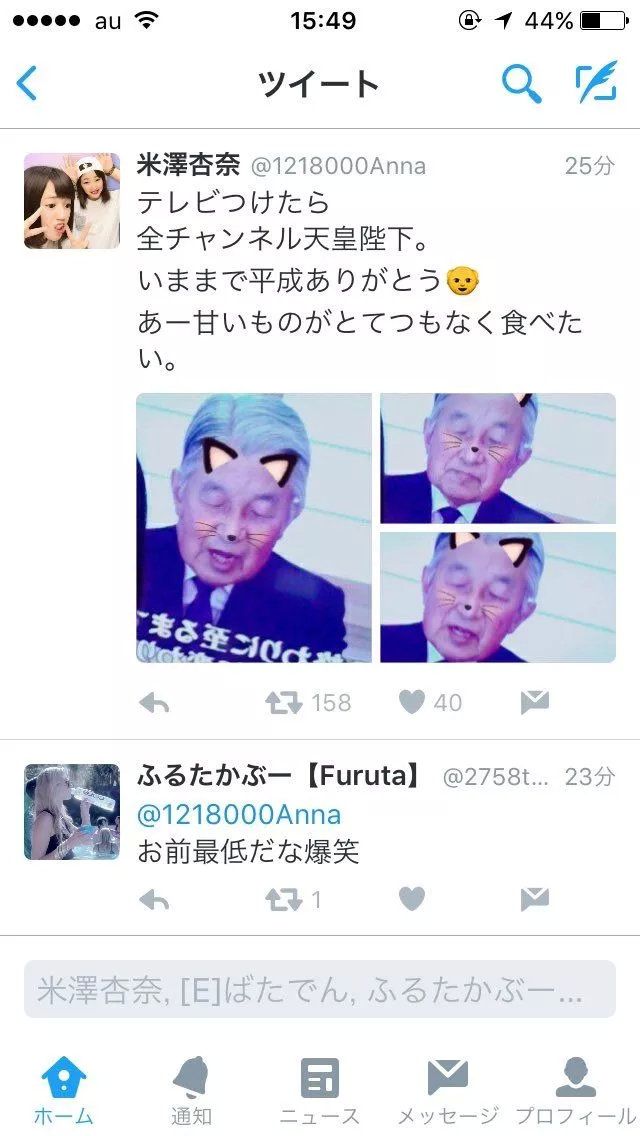Reply to ふるたかぶー's tweet

pos(154,900)
